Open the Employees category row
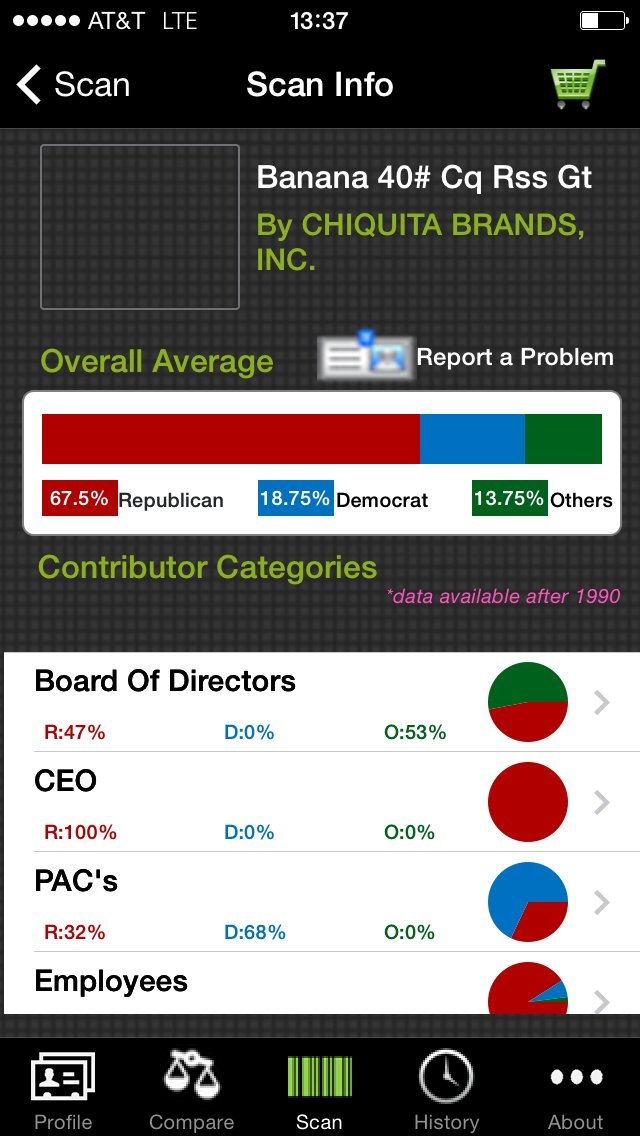Image resolution: width=640 pixels, height=1136 pixels. [x=320, y=983]
